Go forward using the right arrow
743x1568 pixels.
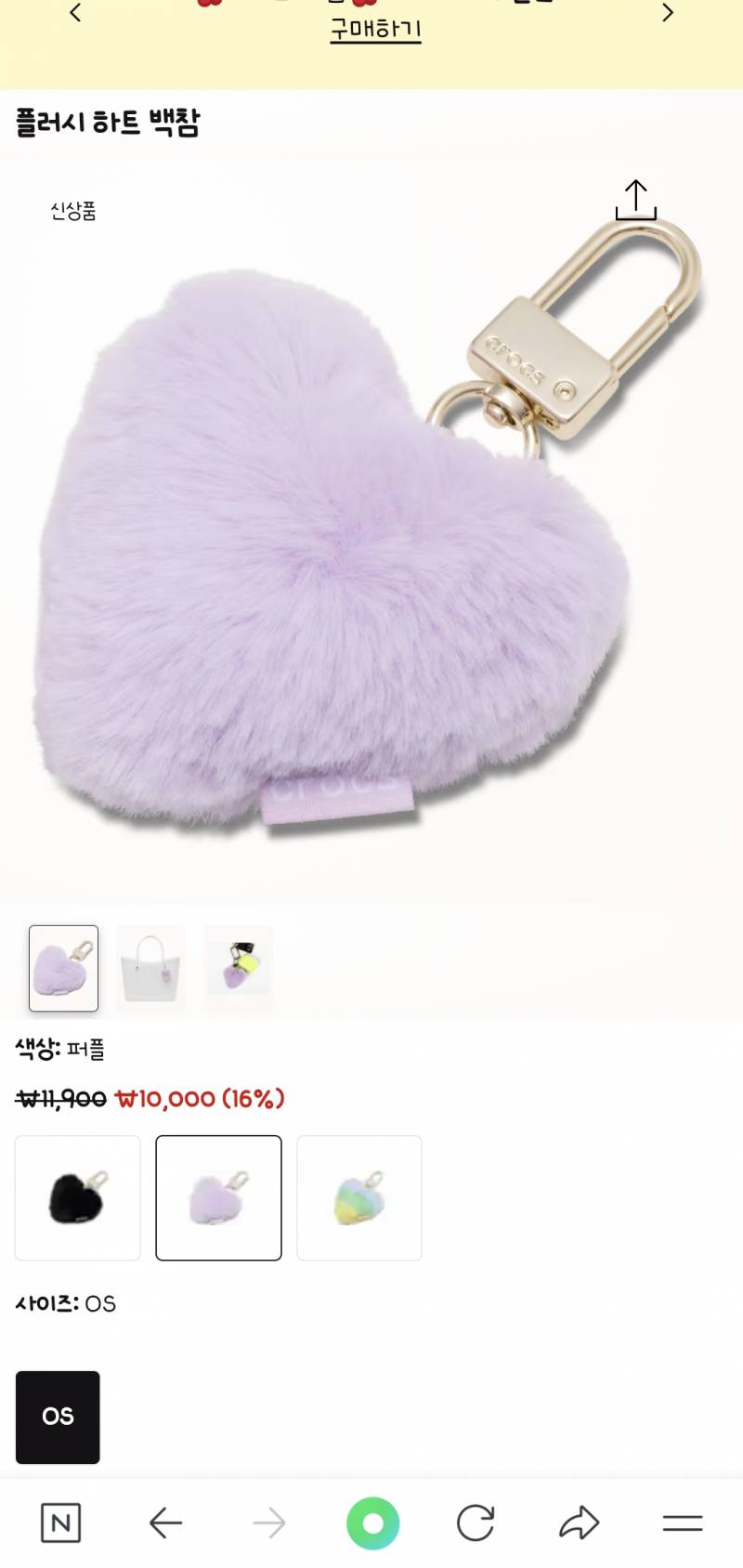pyautogui.click(x=269, y=1522)
